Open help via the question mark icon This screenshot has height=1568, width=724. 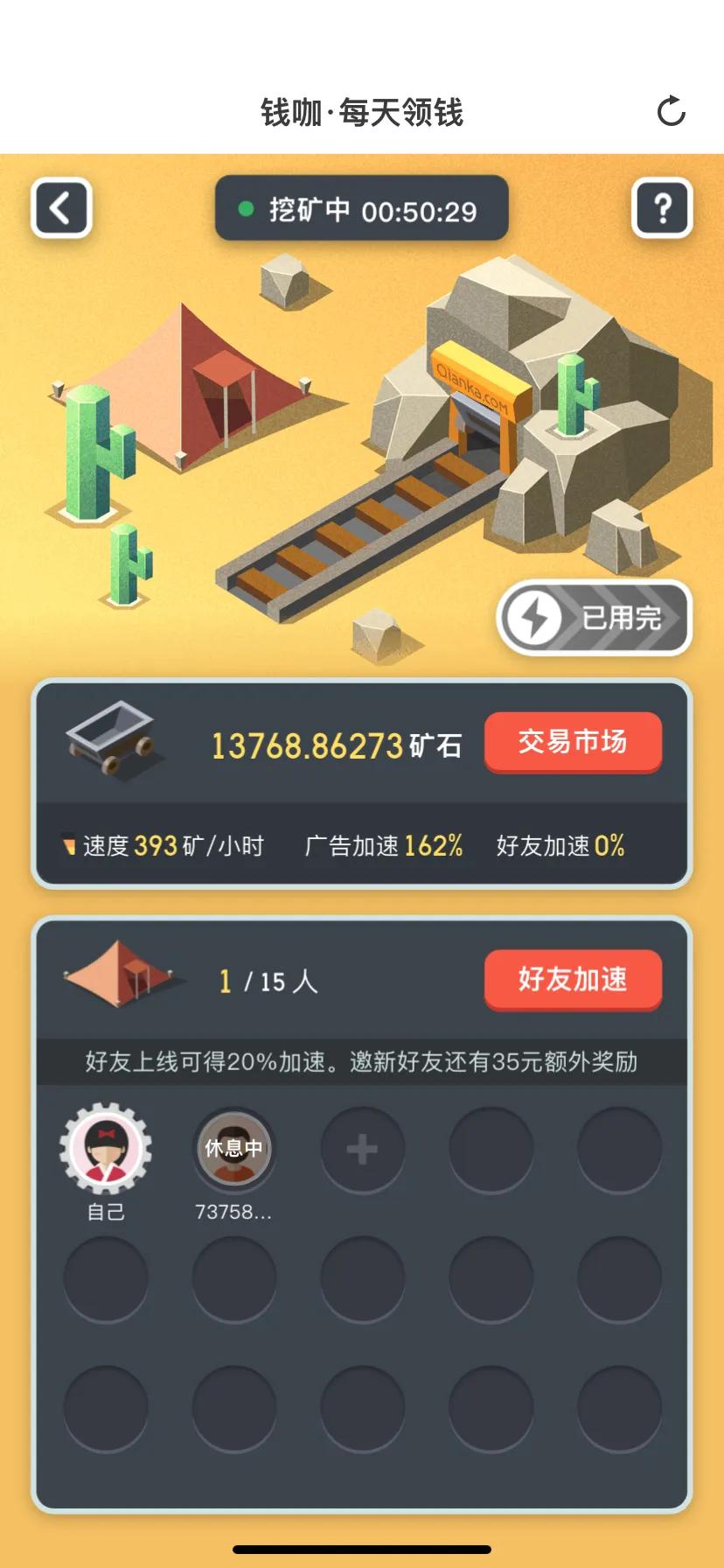pos(663,207)
